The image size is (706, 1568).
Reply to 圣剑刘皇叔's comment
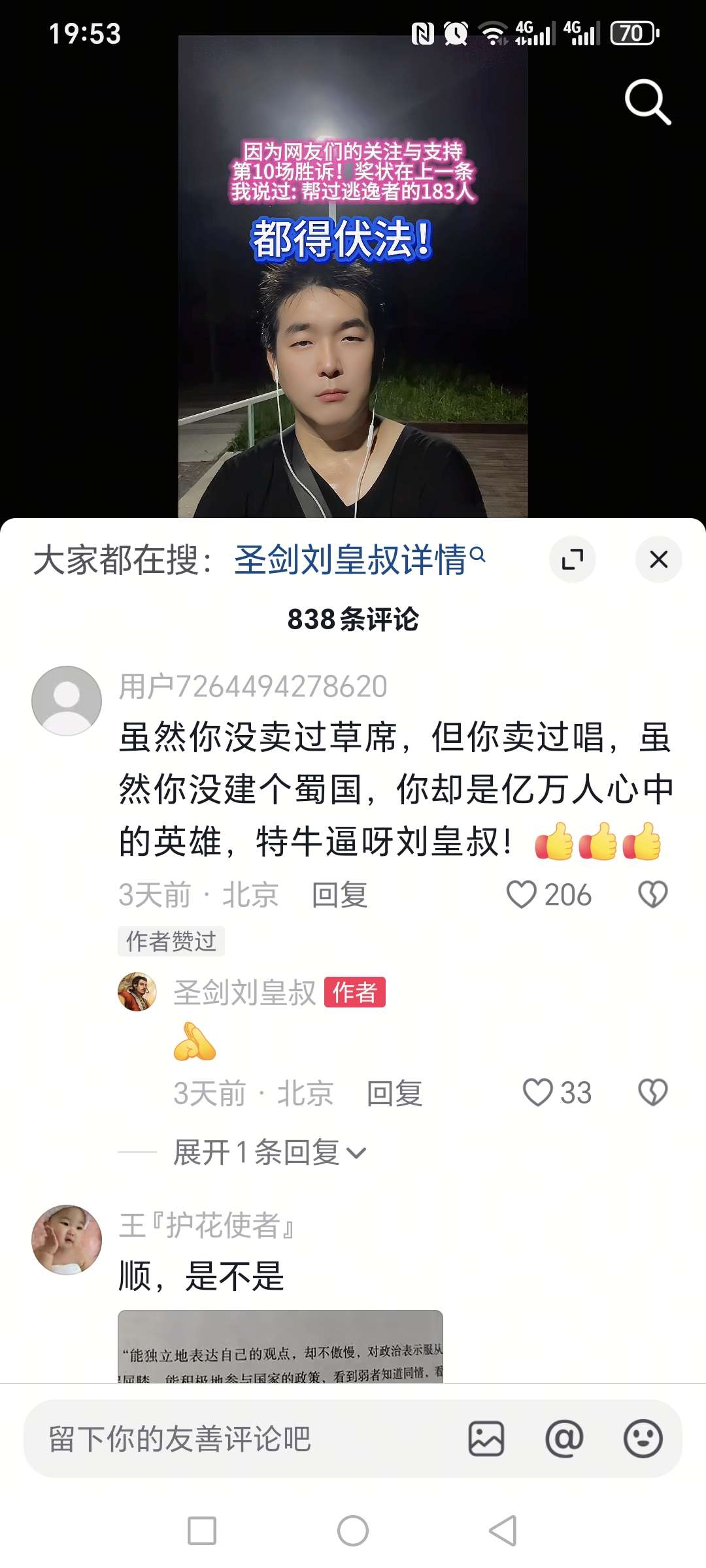click(394, 1093)
